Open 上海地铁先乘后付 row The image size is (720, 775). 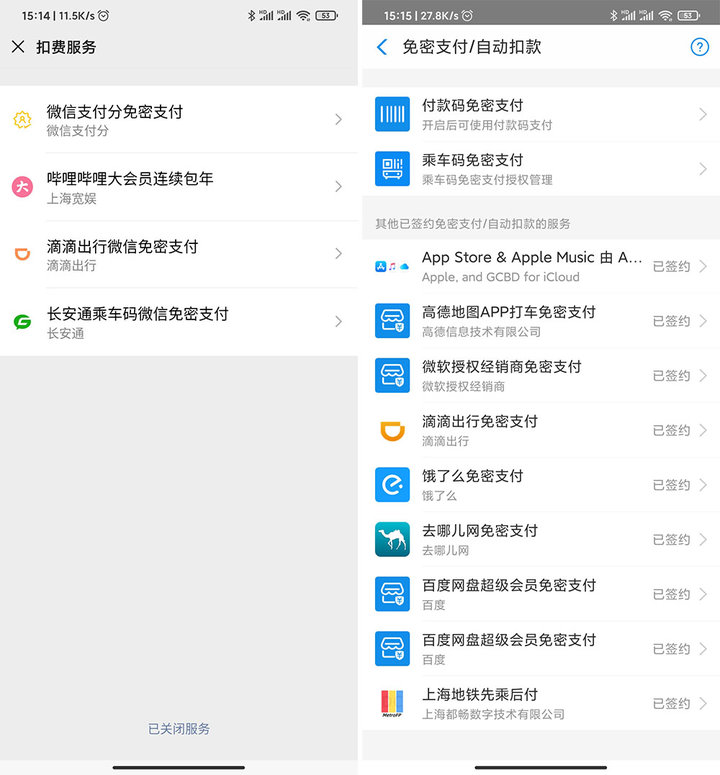540,703
